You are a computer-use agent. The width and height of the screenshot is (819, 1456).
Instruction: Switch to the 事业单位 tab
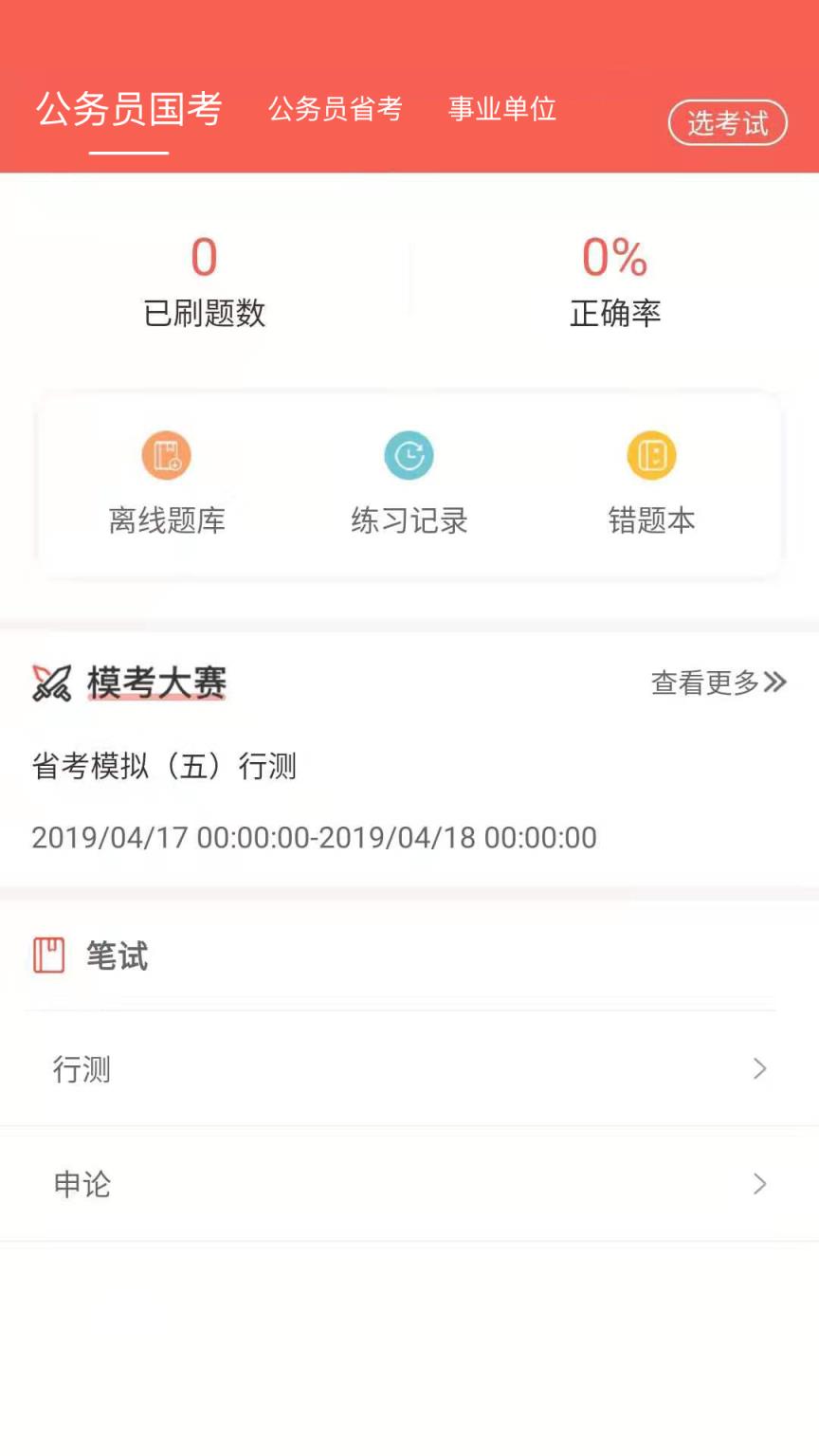502,109
